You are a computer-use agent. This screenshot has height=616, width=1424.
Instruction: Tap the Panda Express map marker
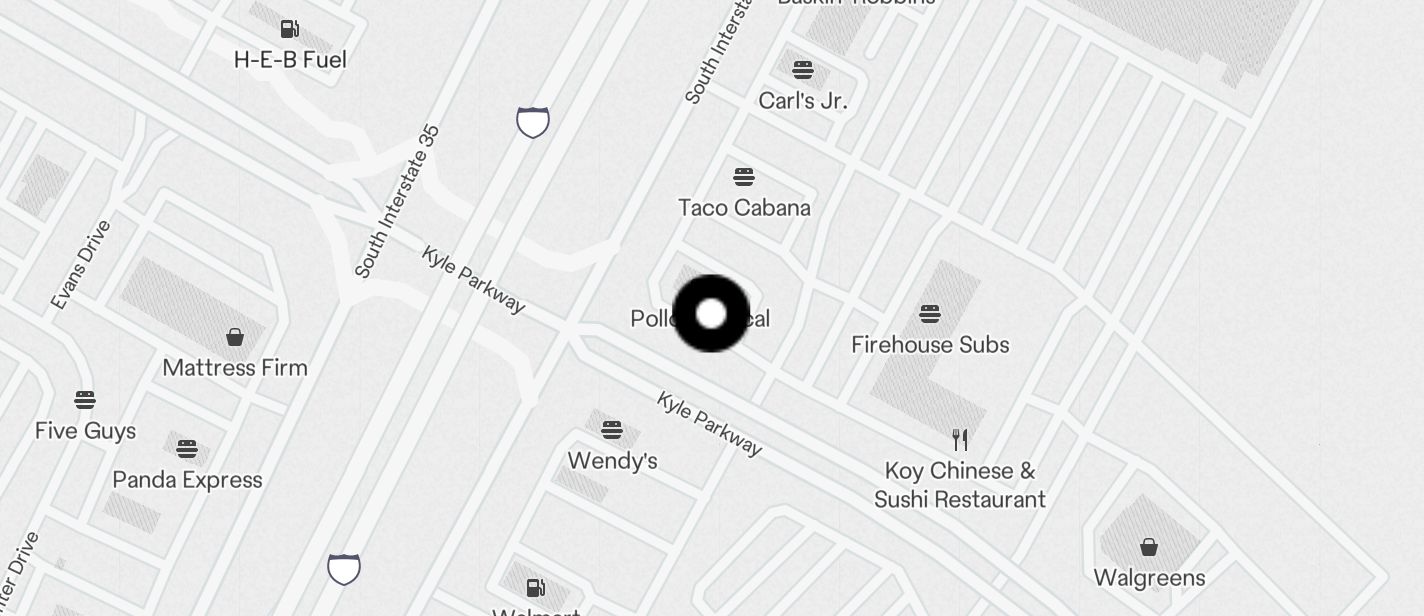pyautogui.click(x=187, y=450)
